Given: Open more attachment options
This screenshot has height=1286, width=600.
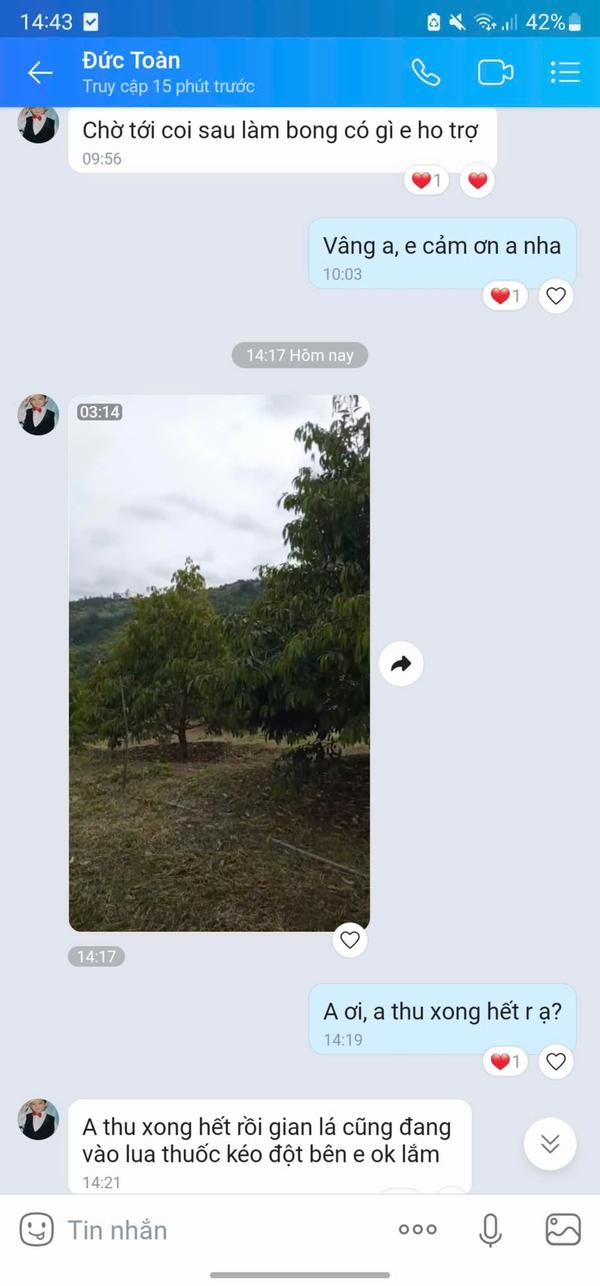Looking at the screenshot, I should pyautogui.click(x=417, y=1230).
